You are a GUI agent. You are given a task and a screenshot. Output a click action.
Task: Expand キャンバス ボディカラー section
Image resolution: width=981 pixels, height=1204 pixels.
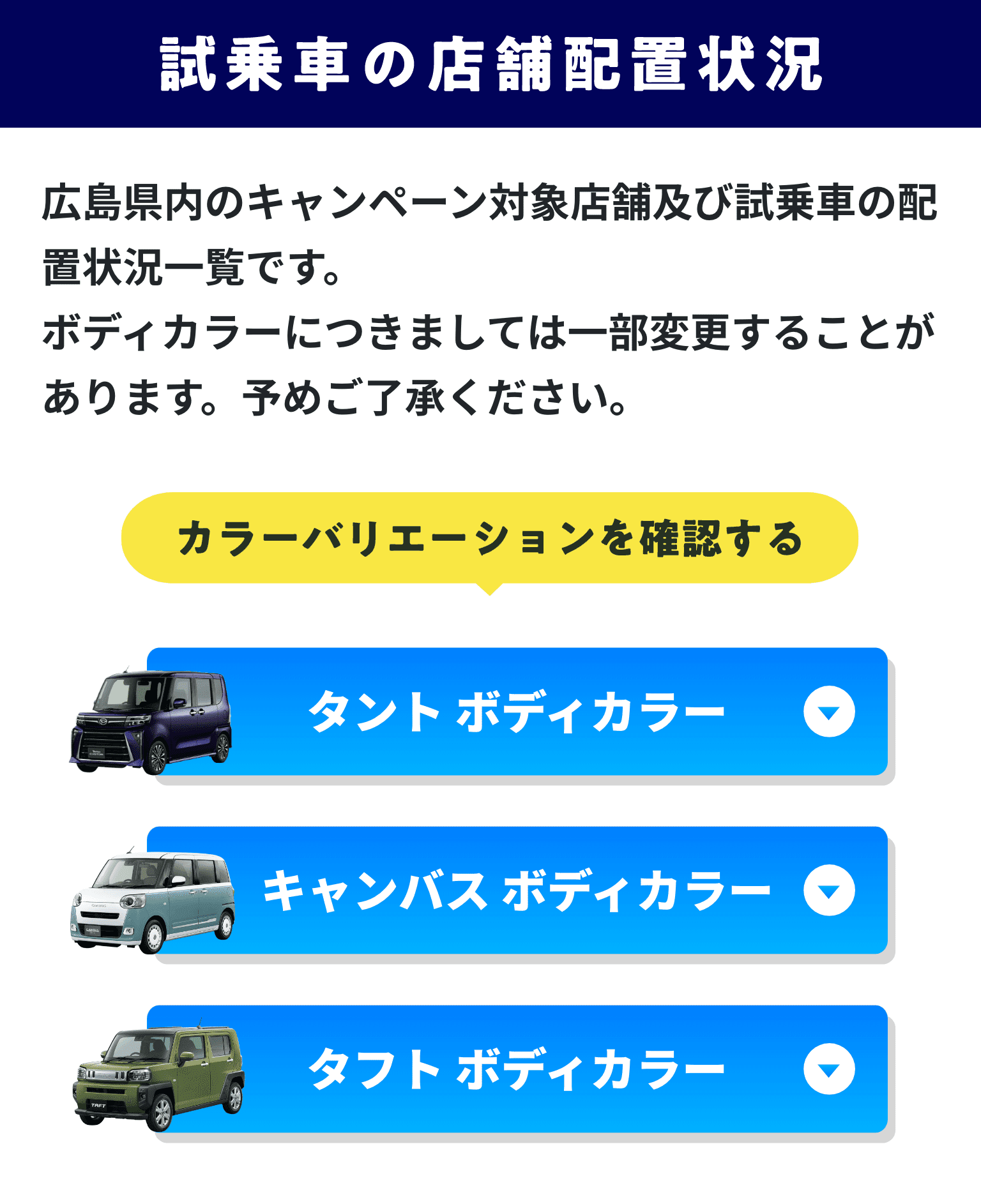tap(828, 891)
